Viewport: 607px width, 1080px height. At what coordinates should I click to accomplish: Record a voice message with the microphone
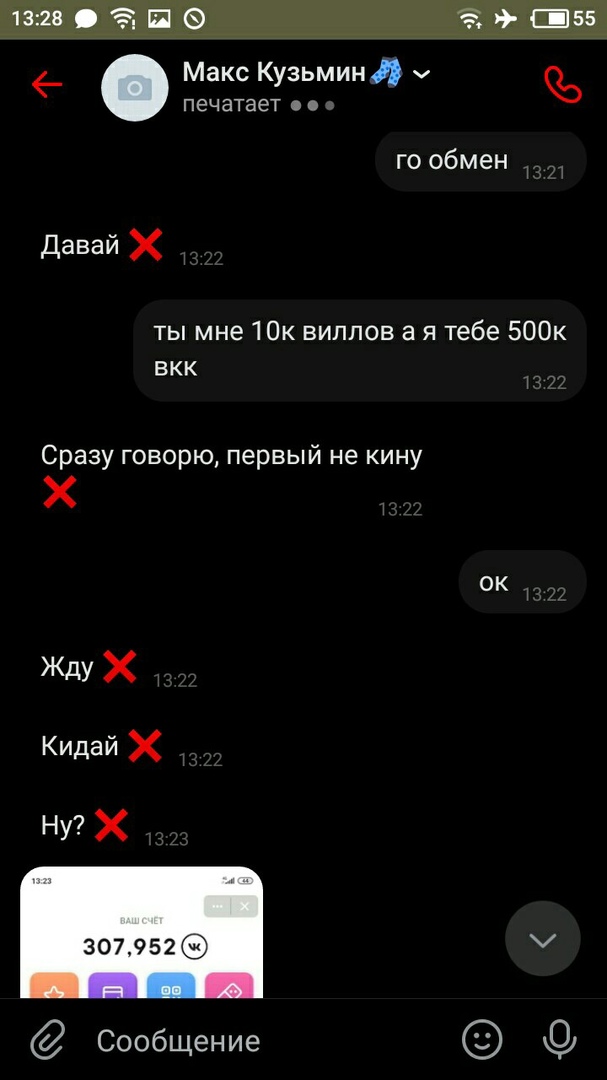(559, 1041)
